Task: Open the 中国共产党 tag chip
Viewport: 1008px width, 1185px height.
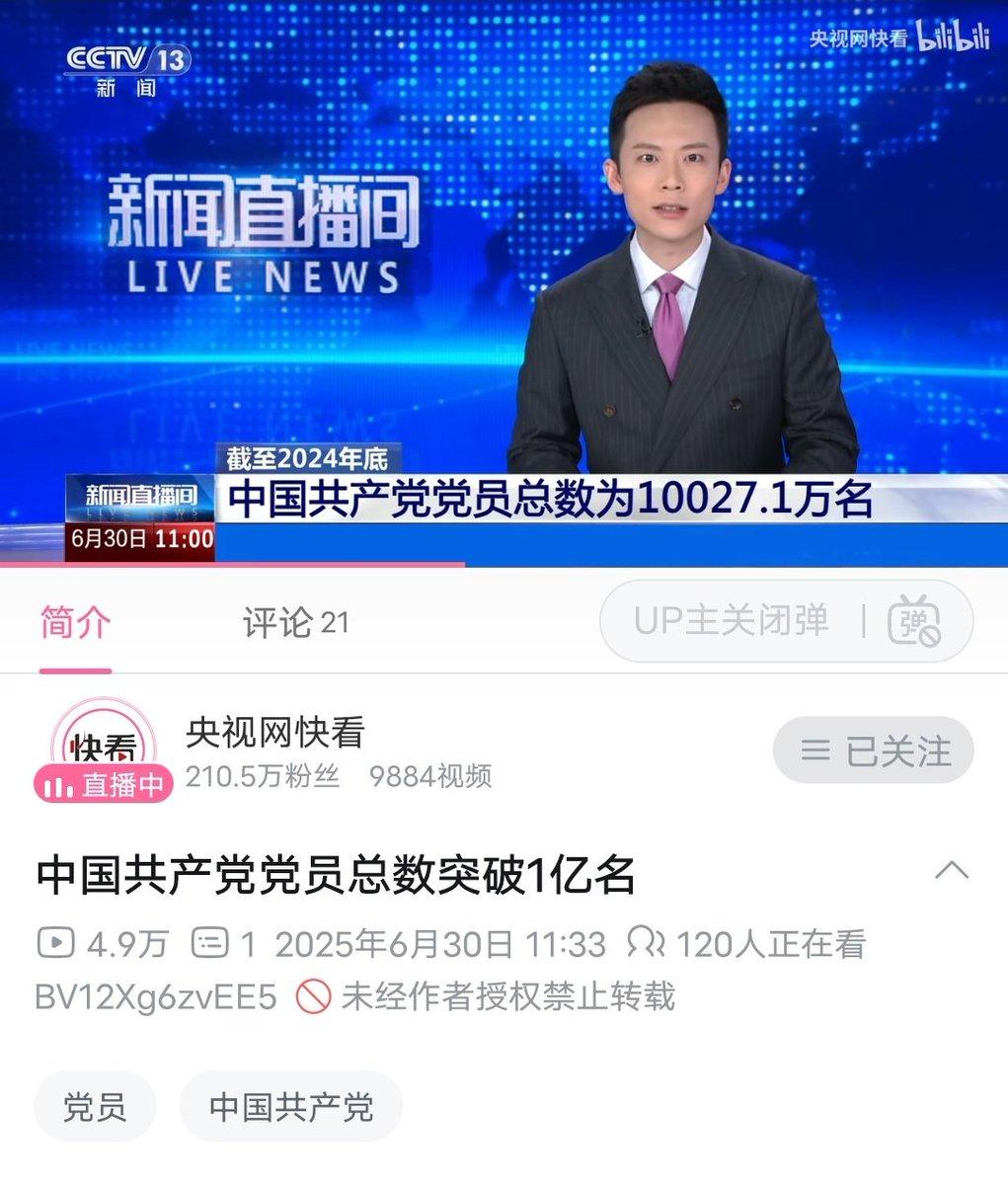Action: pos(290,1107)
